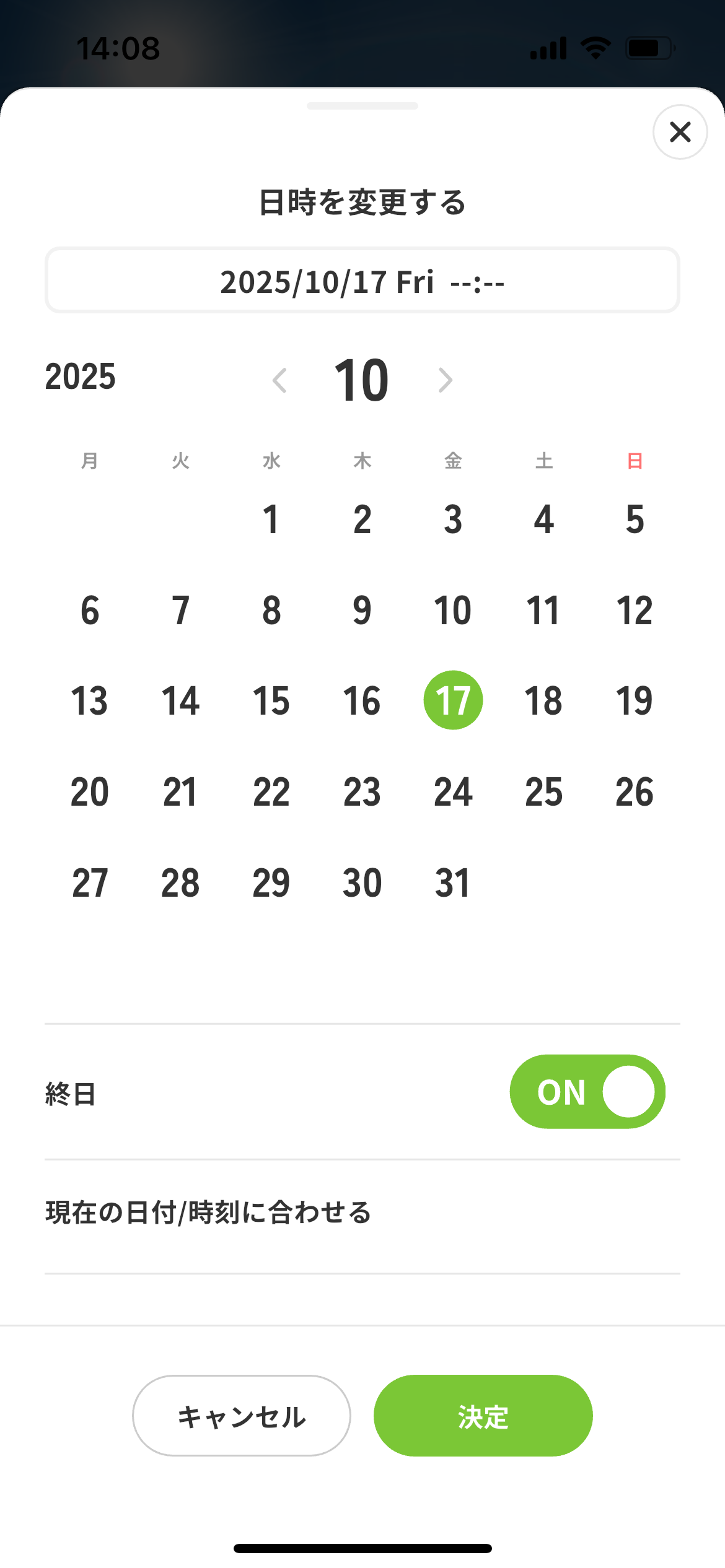Tap the month number 10
This screenshot has width=725, height=1568.
coord(362,380)
